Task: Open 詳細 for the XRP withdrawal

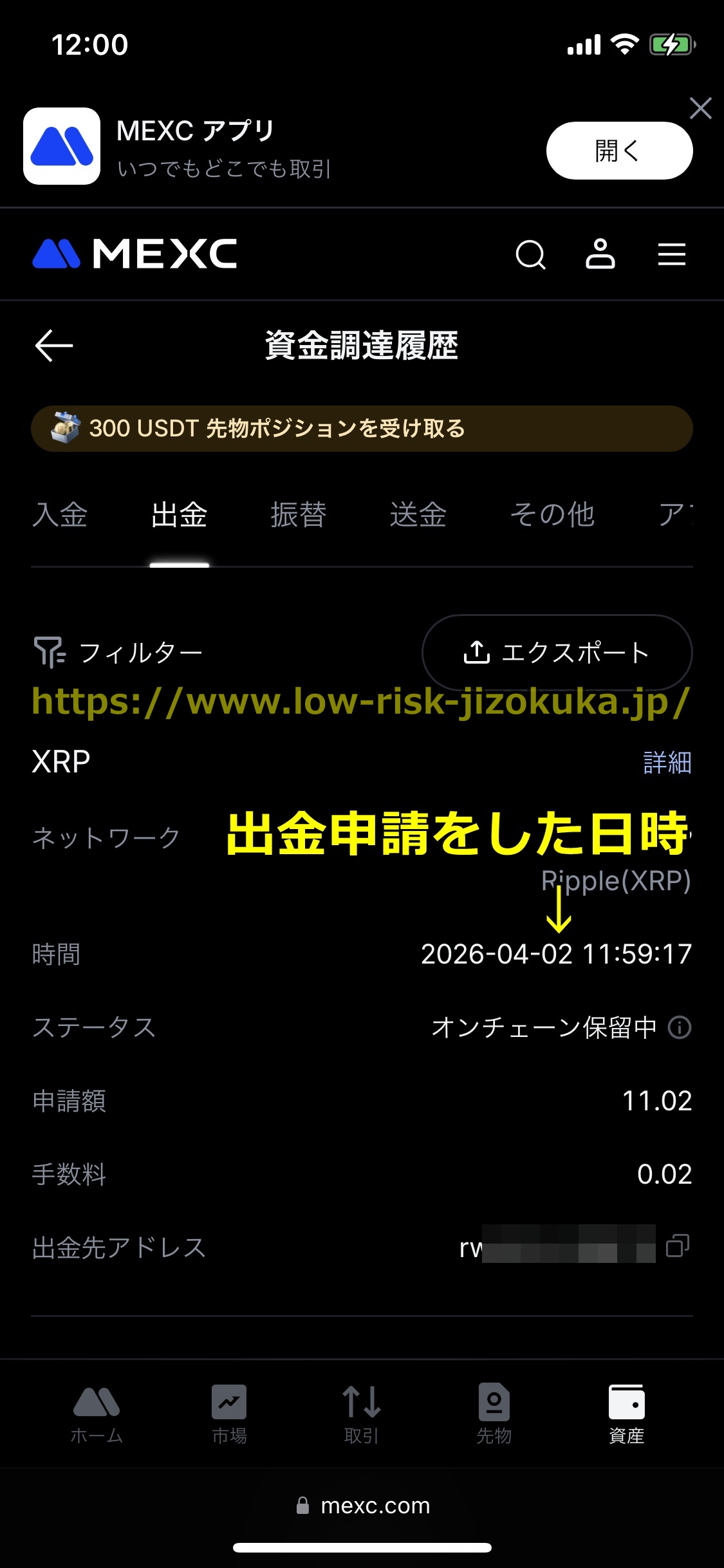Action: [667, 763]
